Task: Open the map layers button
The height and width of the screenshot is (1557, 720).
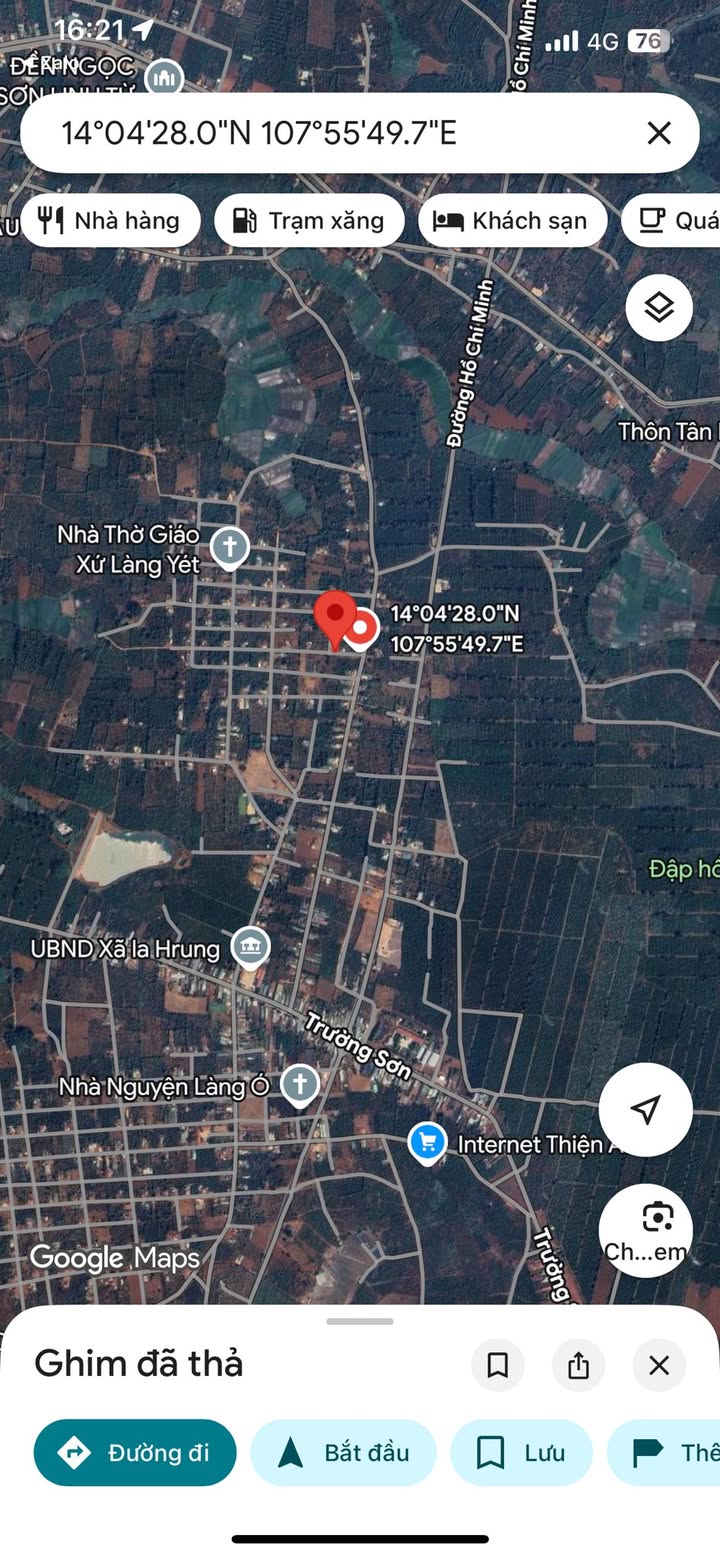Action: pos(659,308)
